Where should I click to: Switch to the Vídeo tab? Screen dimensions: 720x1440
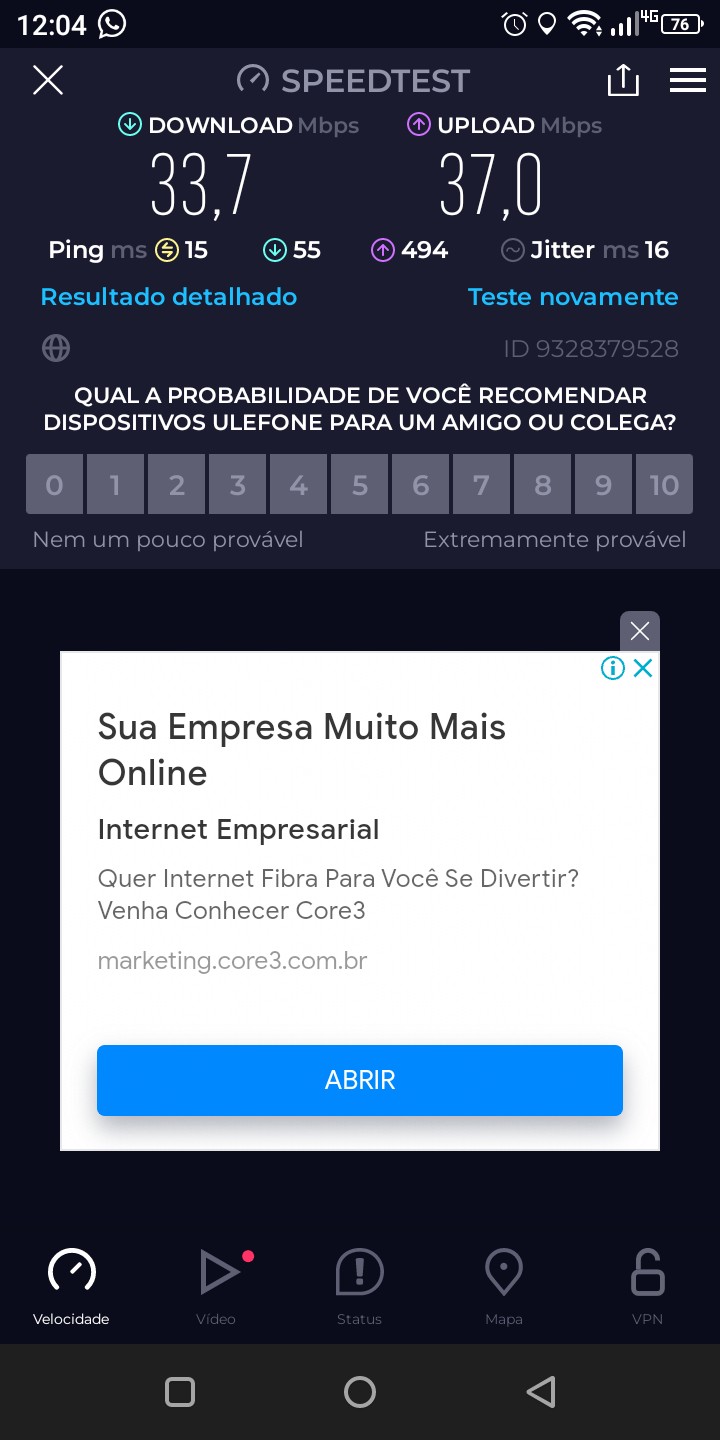pos(217,1285)
